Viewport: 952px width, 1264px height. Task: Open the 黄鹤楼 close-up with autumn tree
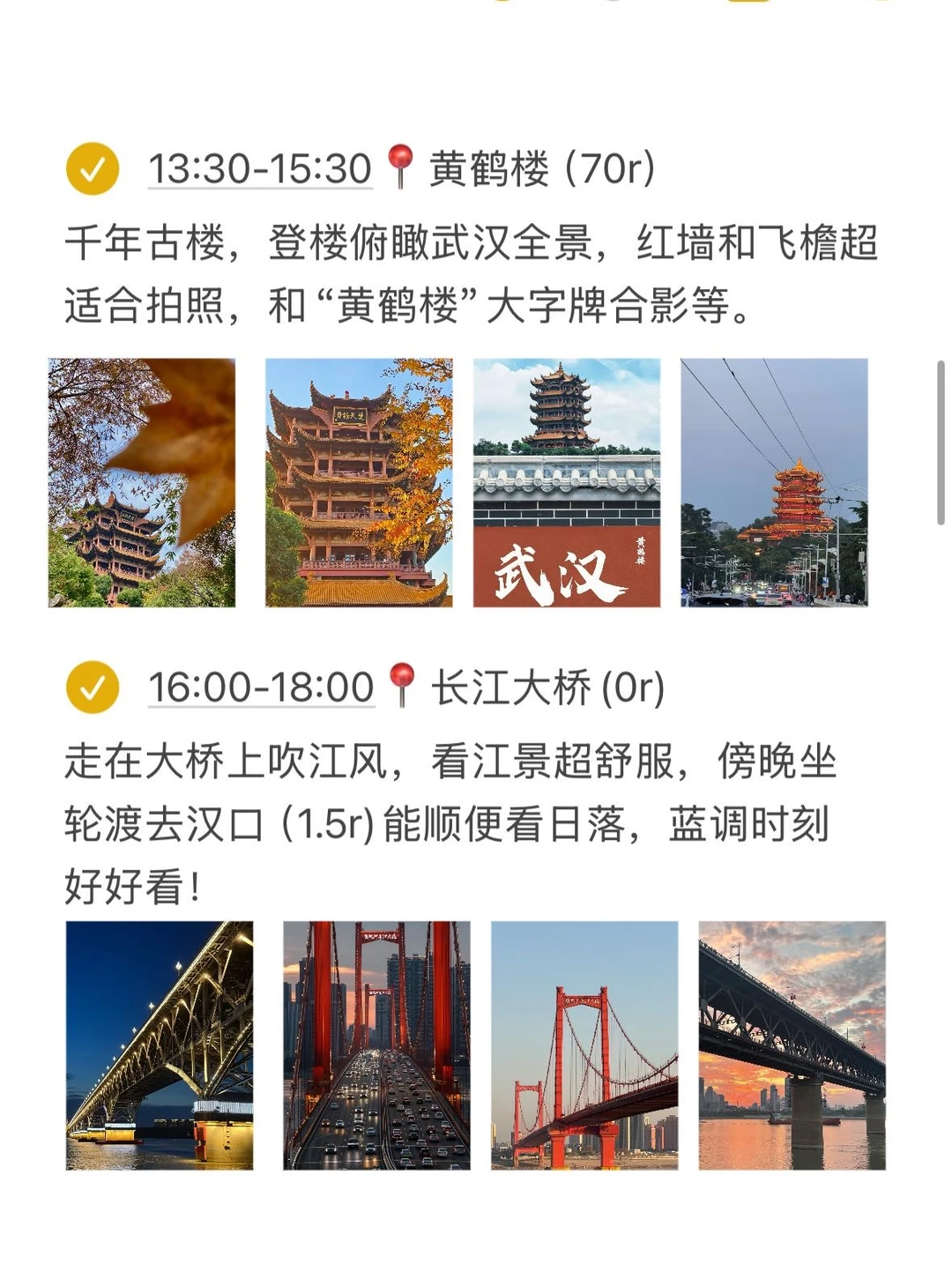(x=359, y=482)
